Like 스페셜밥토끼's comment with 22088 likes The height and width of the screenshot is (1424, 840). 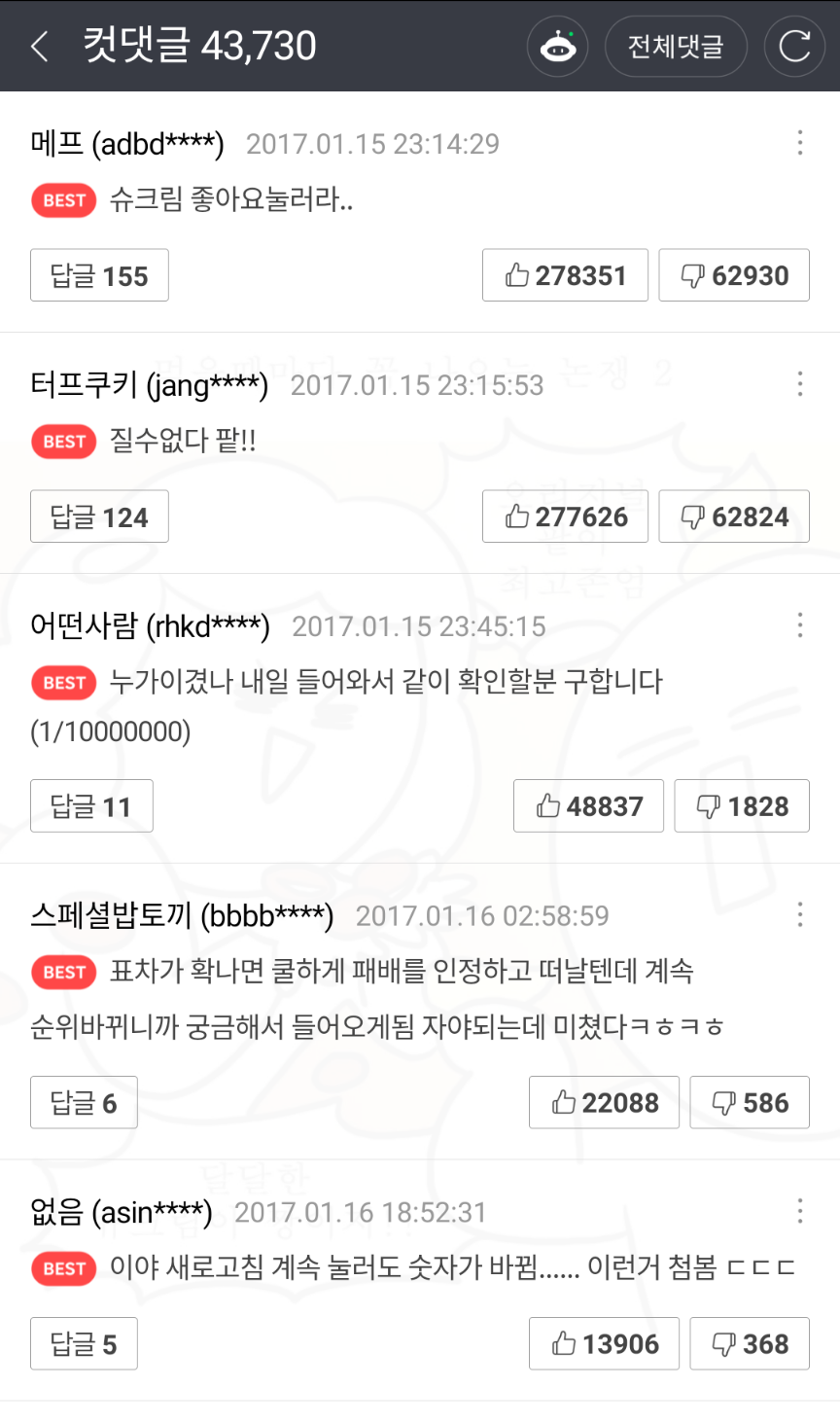pos(604,1103)
